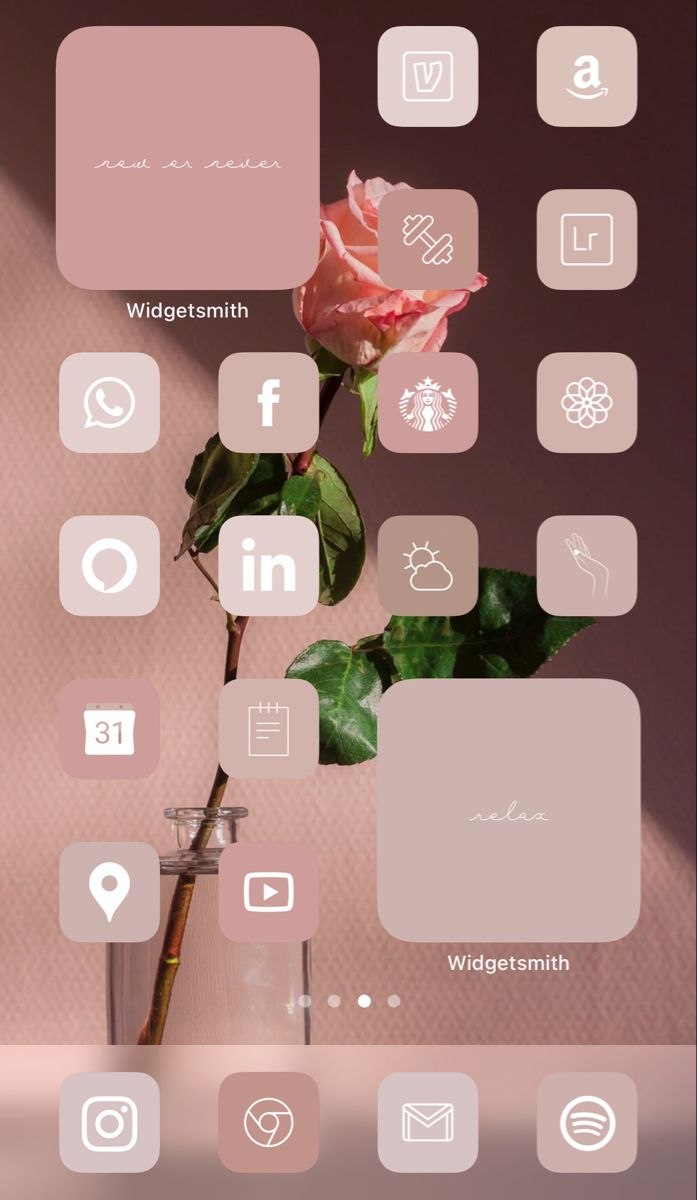
Task: Open the notepad Notes app
Action: (268, 729)
